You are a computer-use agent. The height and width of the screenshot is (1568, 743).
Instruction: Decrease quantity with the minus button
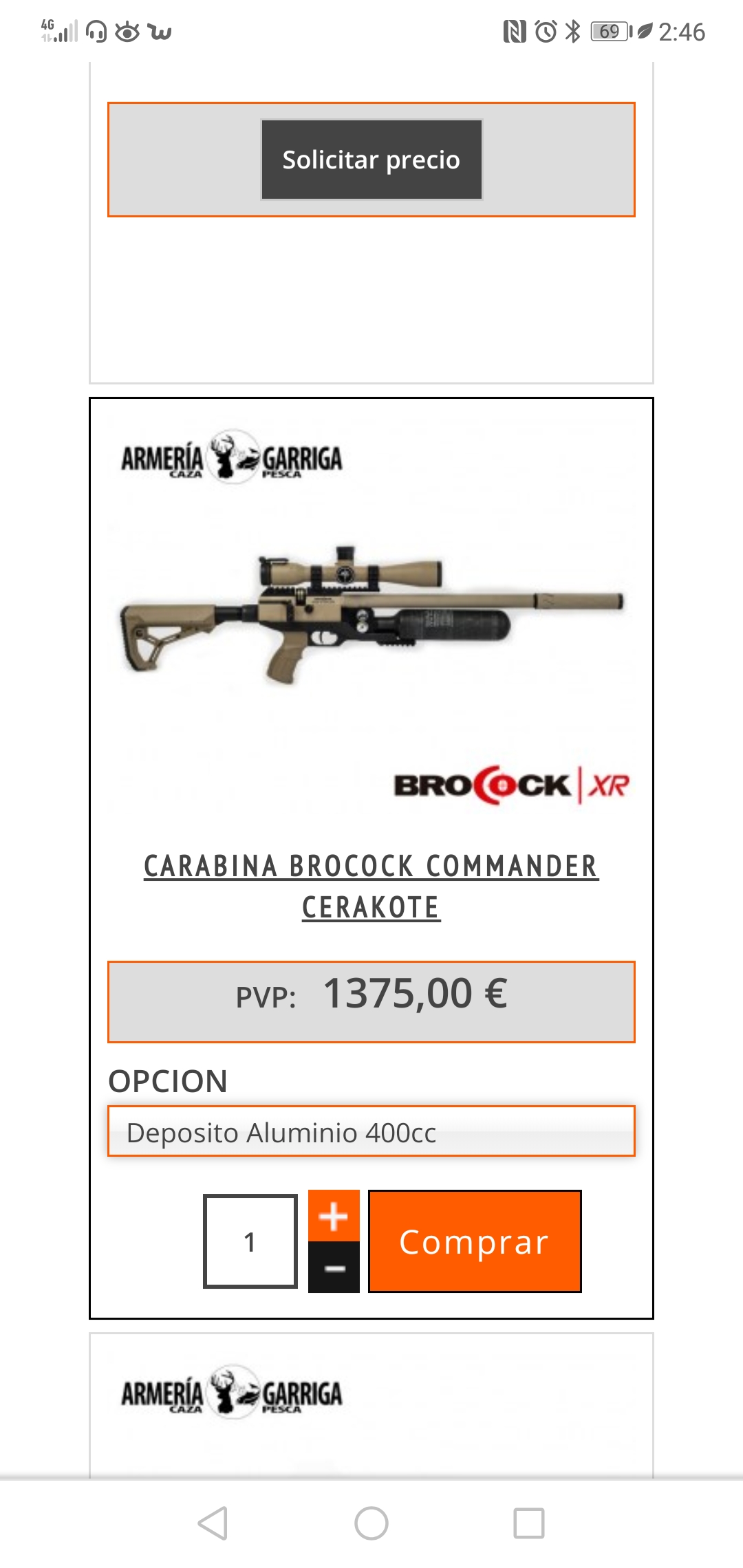(x=334, y=1267)
